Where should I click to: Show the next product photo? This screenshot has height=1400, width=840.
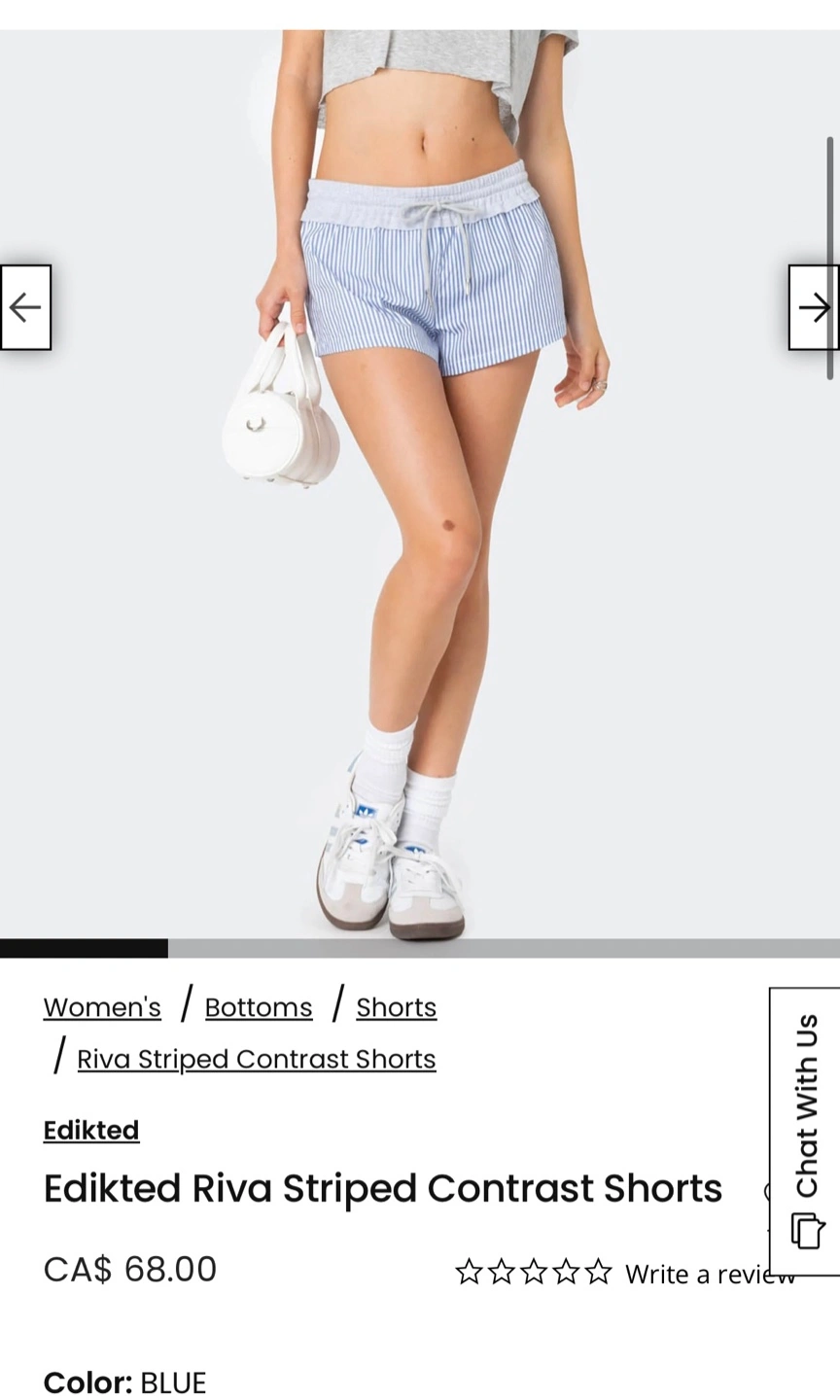[814, 307]
